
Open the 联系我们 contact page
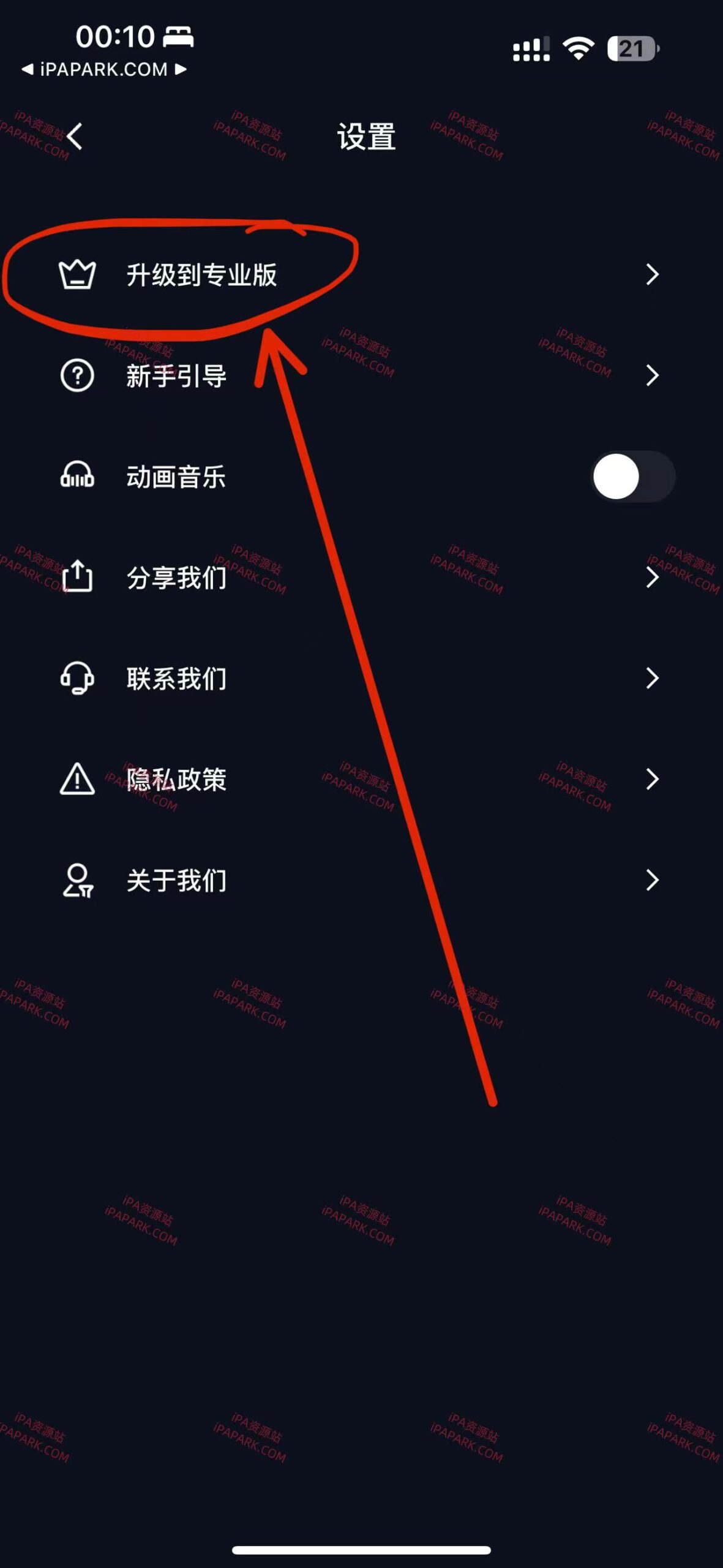[178, 680]
